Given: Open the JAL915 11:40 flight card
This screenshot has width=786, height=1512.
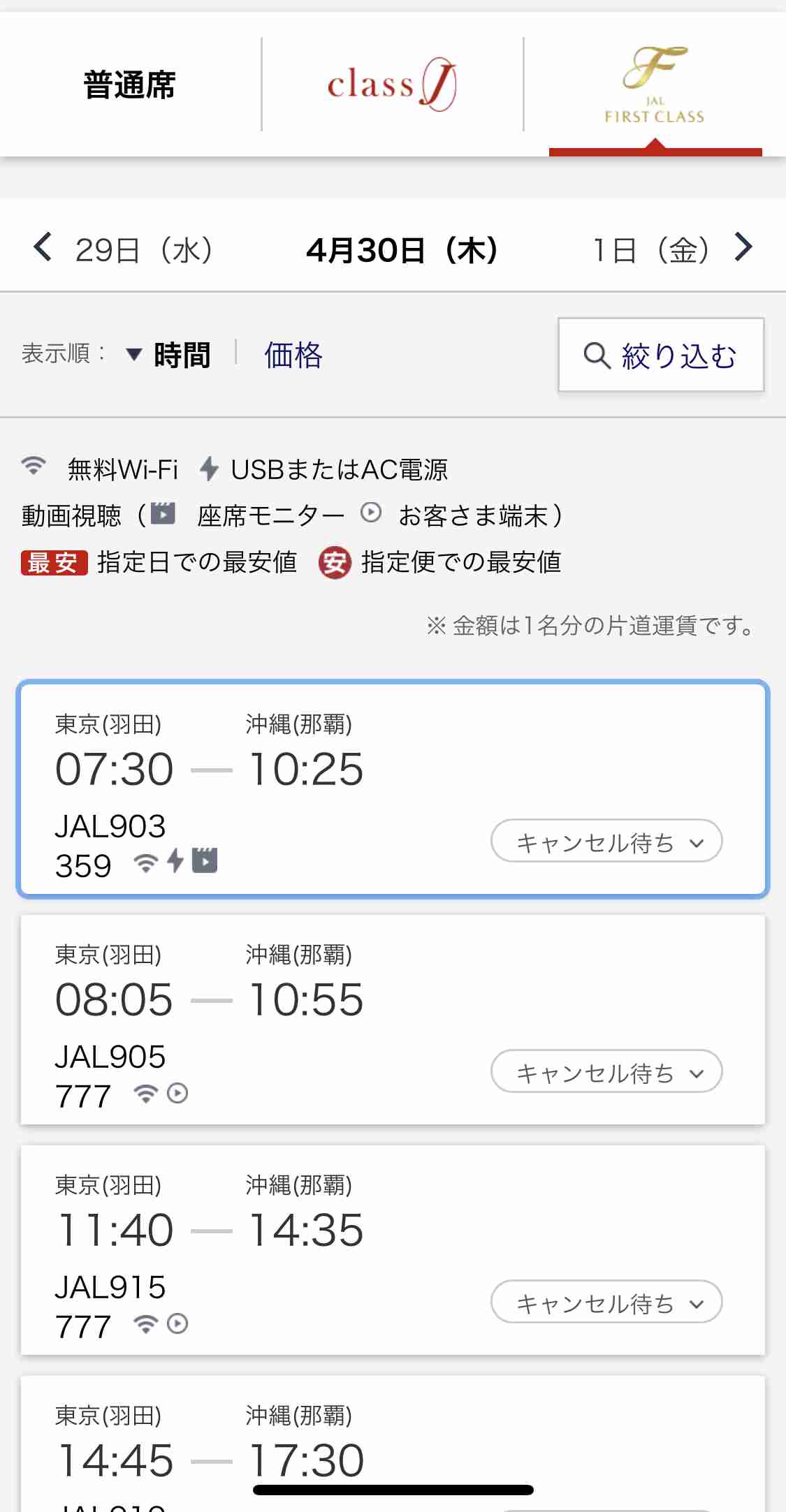Looking at the screenshot, I should 393,1250.
